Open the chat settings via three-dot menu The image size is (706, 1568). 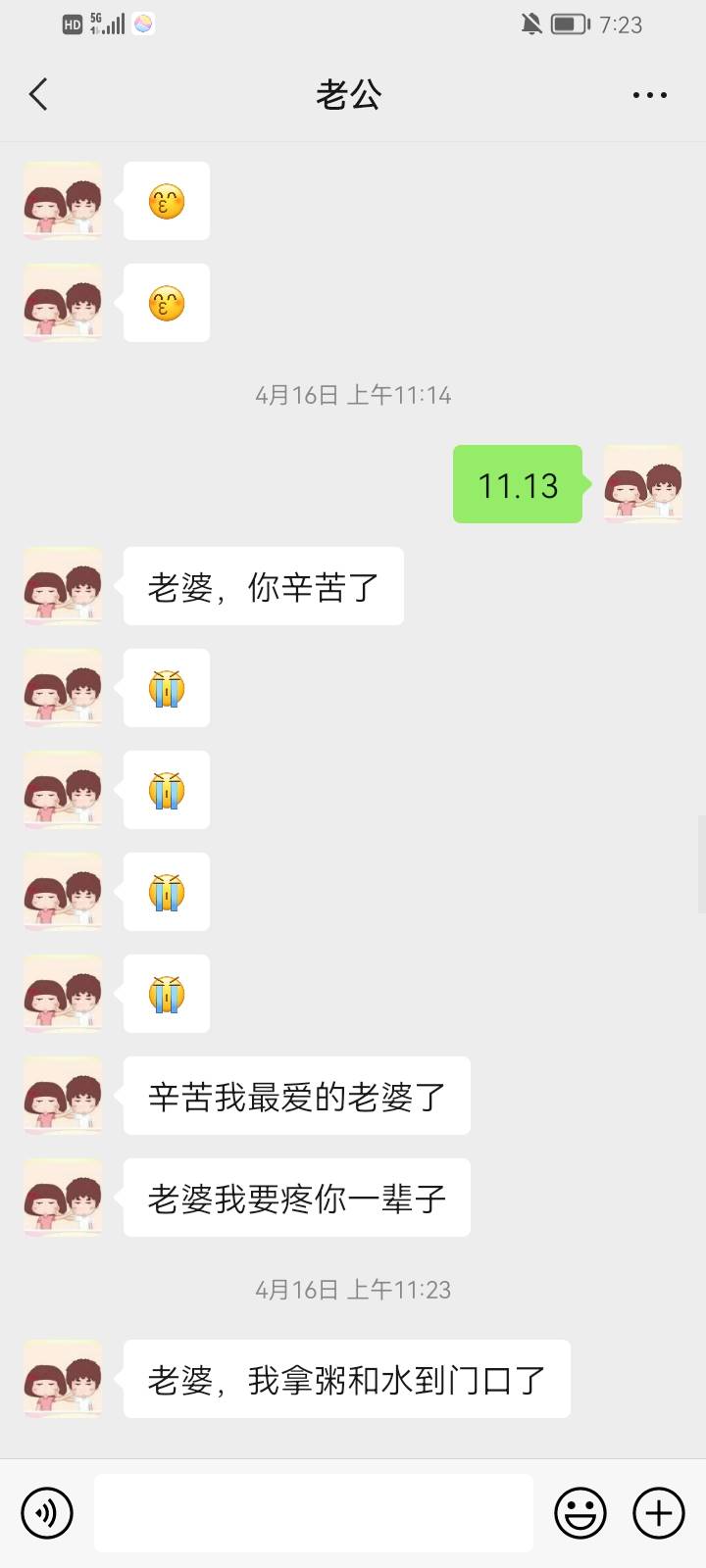649,94
